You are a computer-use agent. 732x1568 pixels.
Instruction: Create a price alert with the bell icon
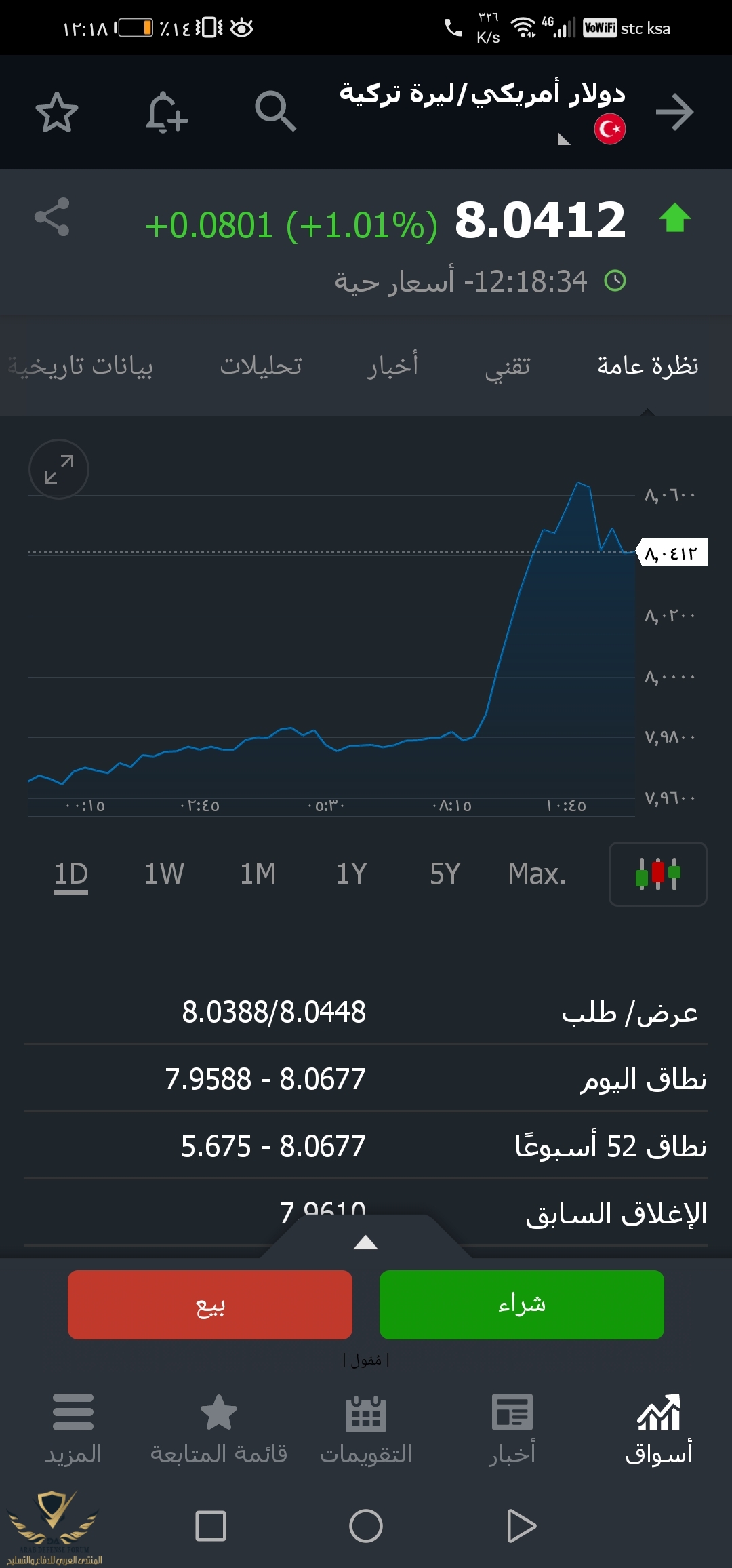click(166, 112)
